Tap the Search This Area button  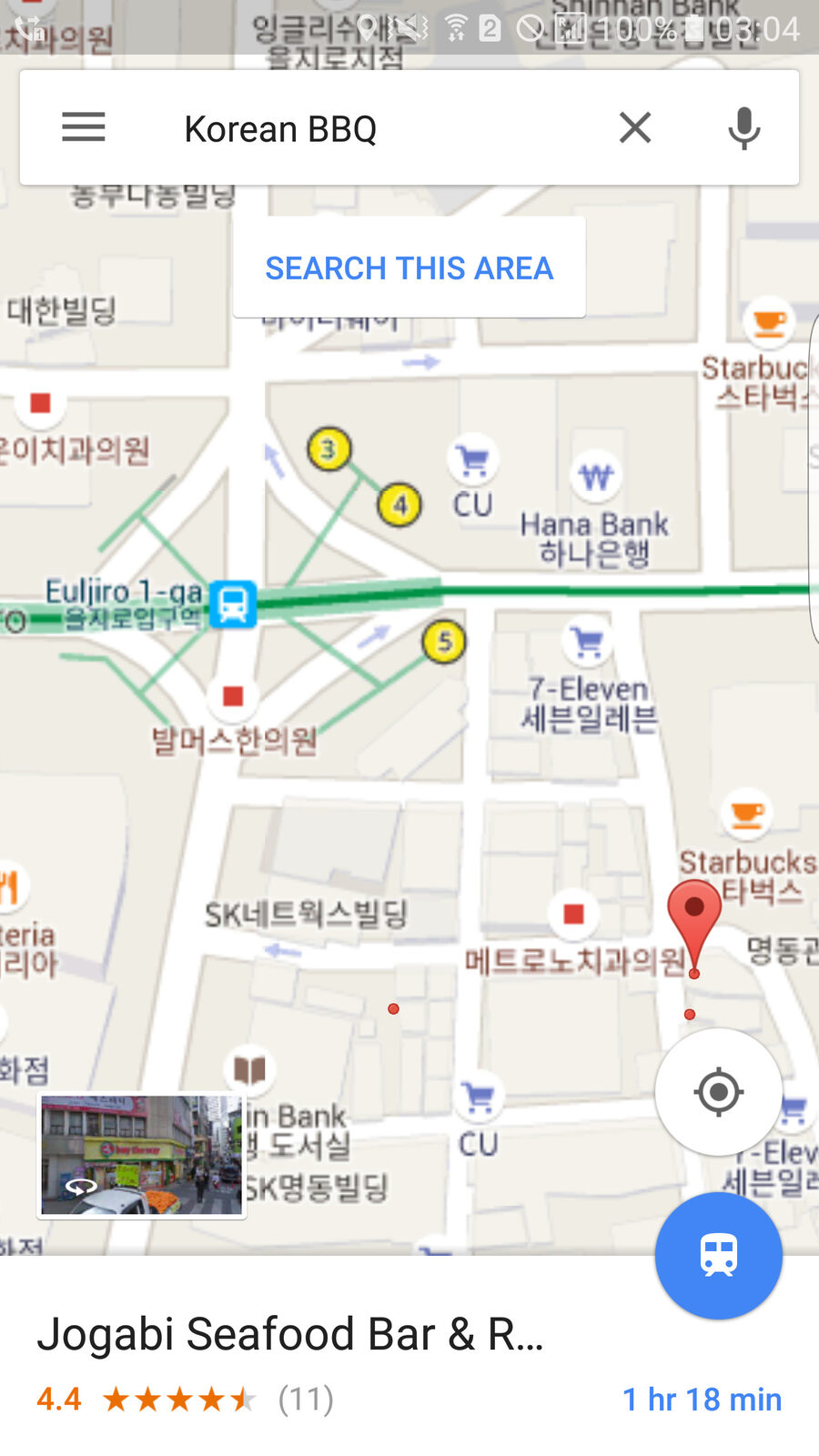(409, 268)
